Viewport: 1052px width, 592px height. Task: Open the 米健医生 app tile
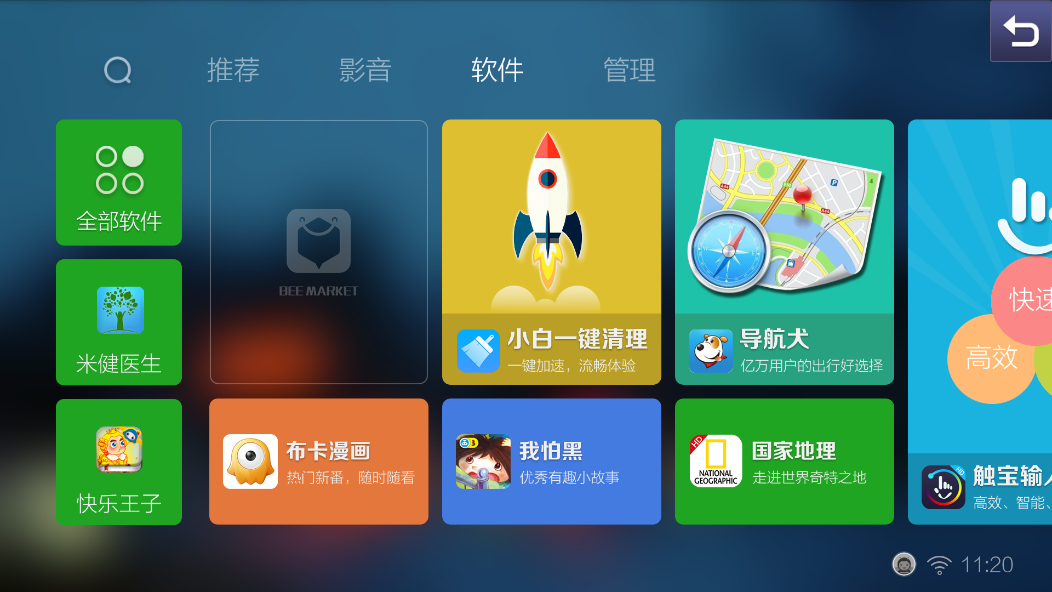119,322
